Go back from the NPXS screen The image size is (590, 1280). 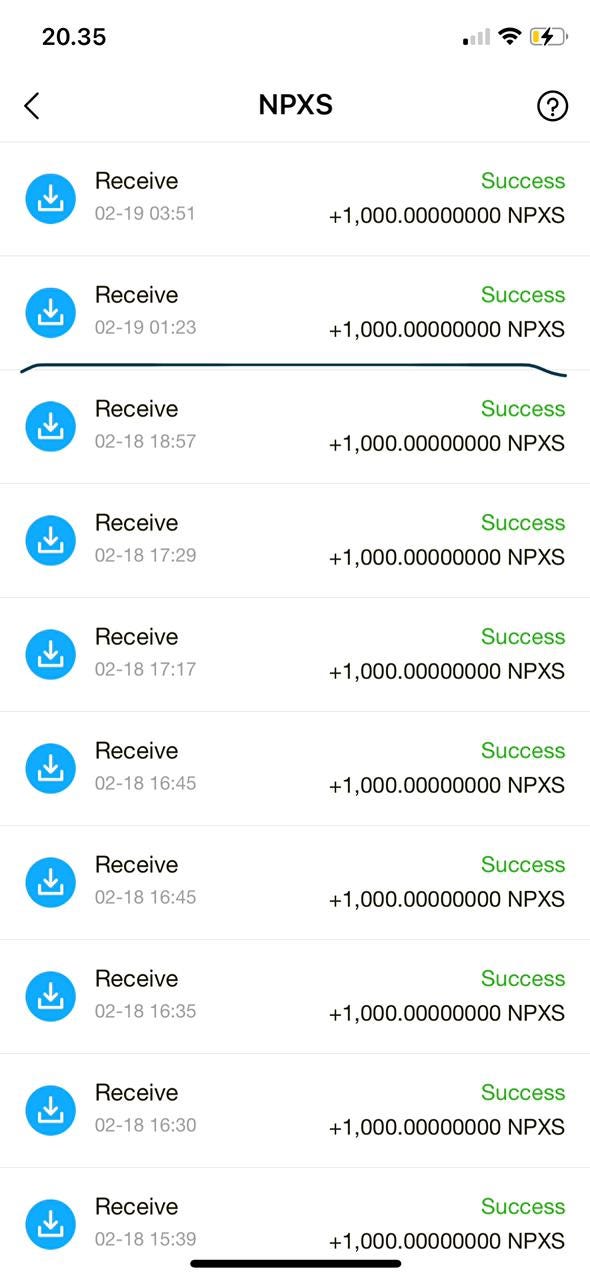[32, 106]
